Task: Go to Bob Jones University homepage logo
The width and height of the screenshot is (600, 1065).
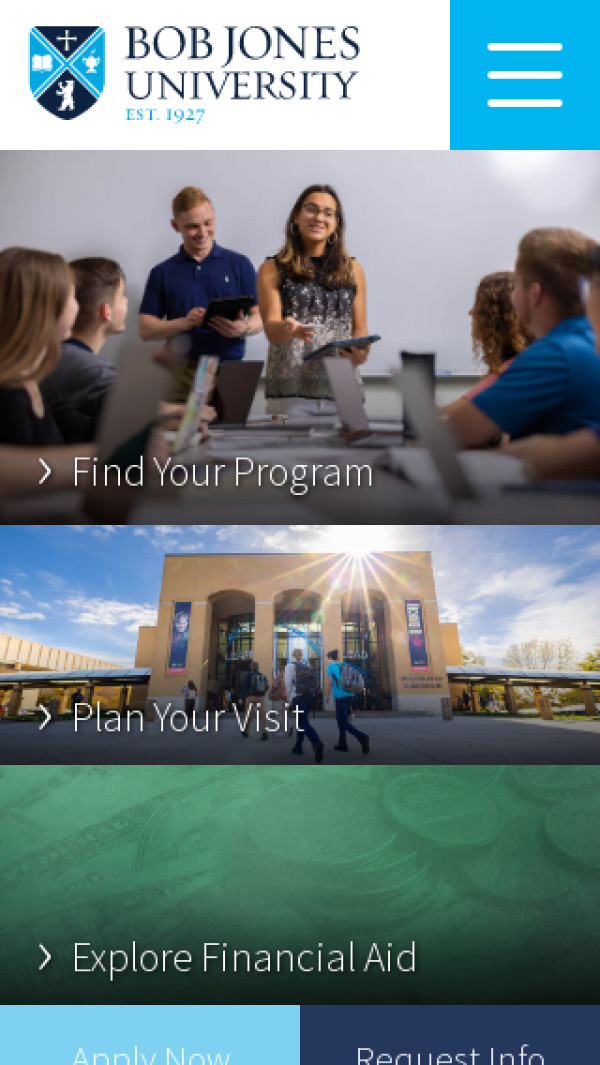Action: tap(194, 74)
